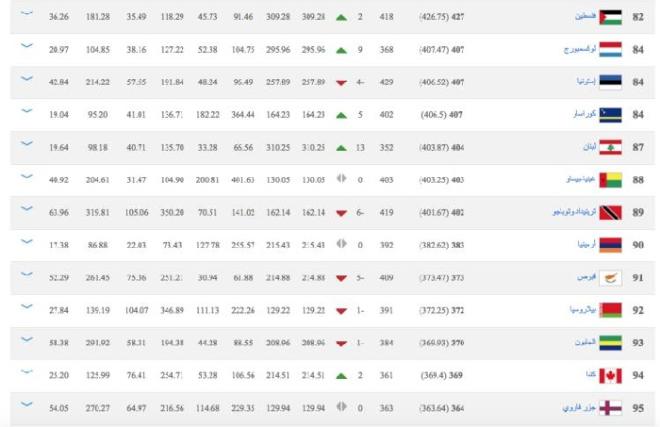Screen dimensions: 660x427
Task: Open the Faroe Islands country link
Action: 579,408
